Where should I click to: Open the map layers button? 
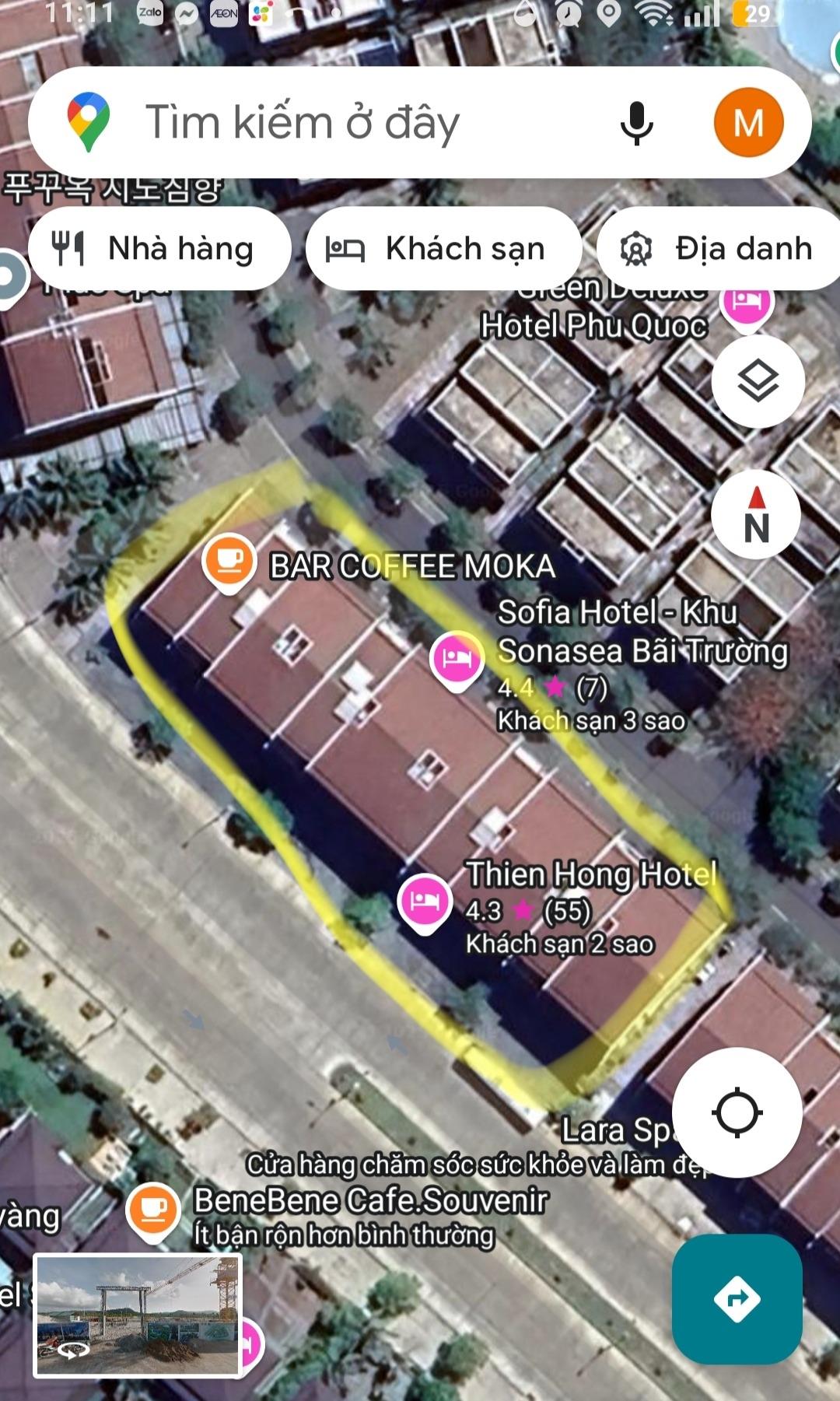tap(758, 381)
